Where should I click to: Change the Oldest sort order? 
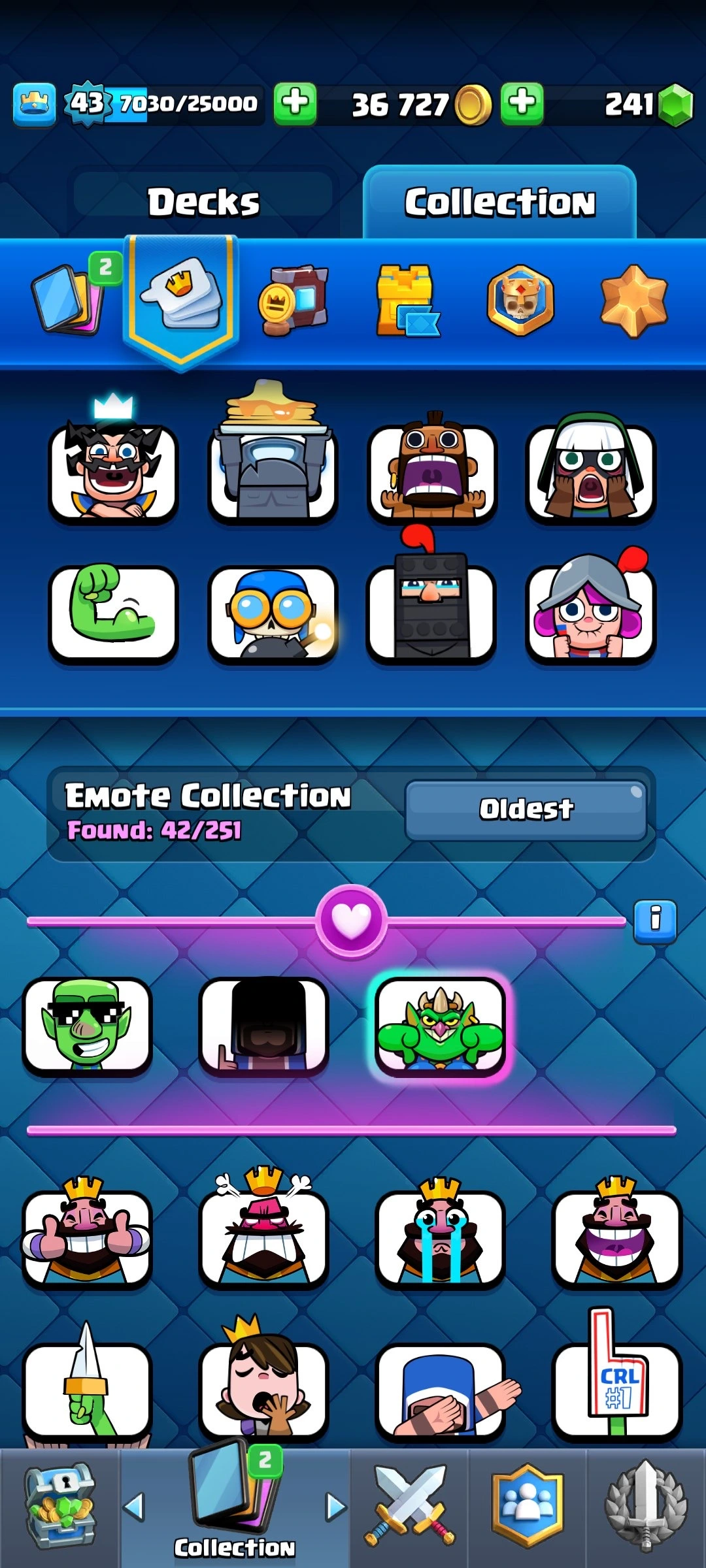(x=526, y=809)
